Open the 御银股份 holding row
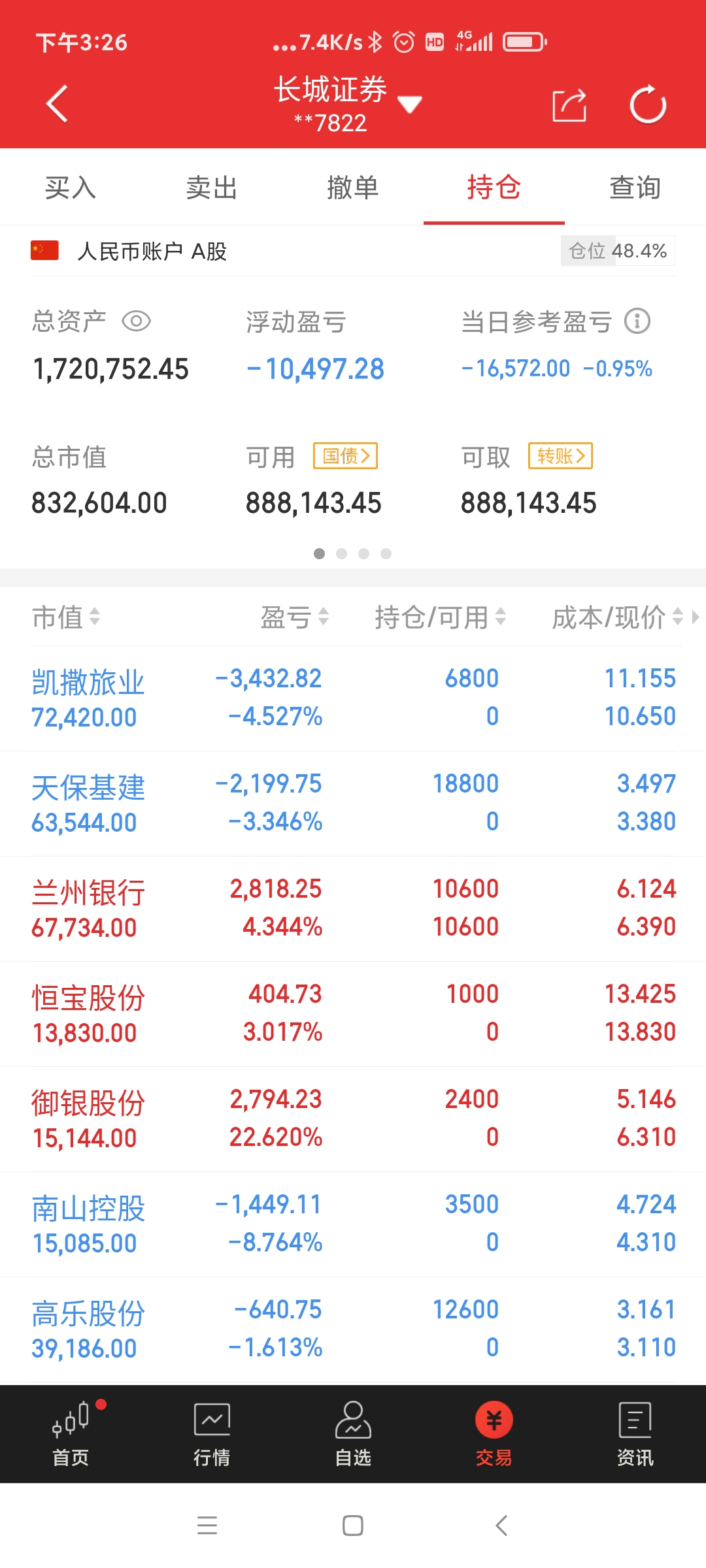Image resolution: width=706 pixels, height=1568 pixels. (x=353, y=1119)
